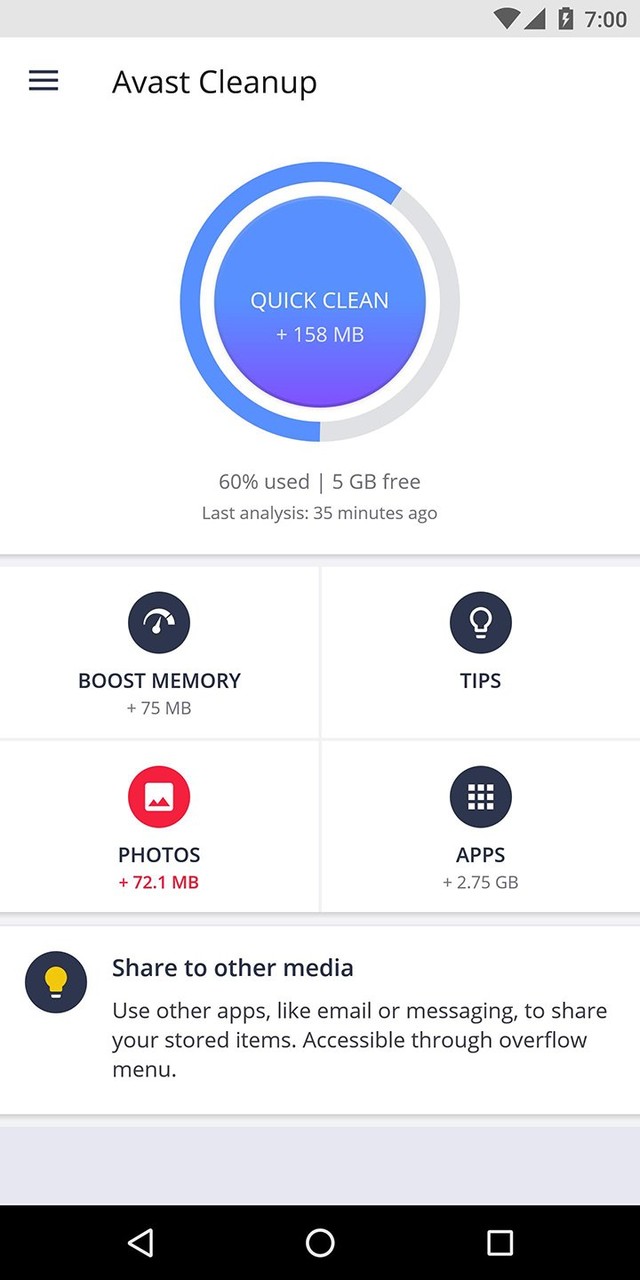Open the Share to other media tip
Image resolution: width=640 pixels, height=1280 pixels.
pyautogui.click(x=320, y=1019)
